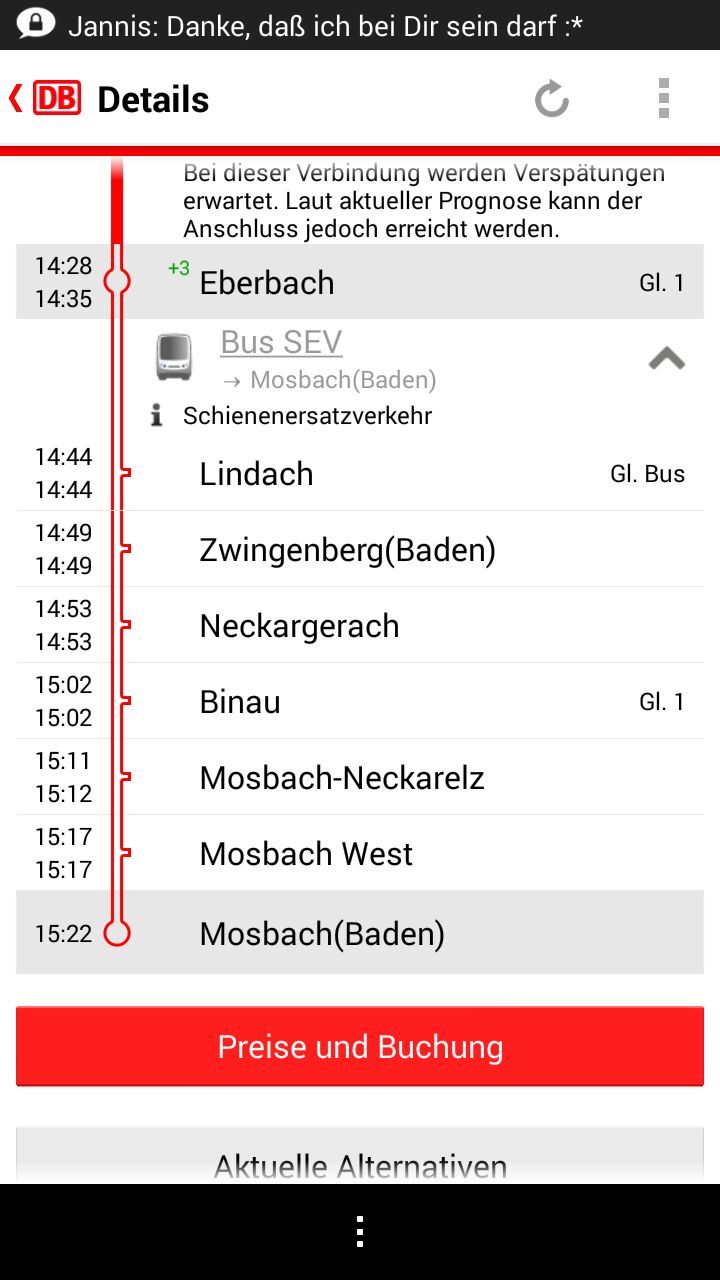Open the Mosbach-Neckarelz stop

(x=360, y=777)
